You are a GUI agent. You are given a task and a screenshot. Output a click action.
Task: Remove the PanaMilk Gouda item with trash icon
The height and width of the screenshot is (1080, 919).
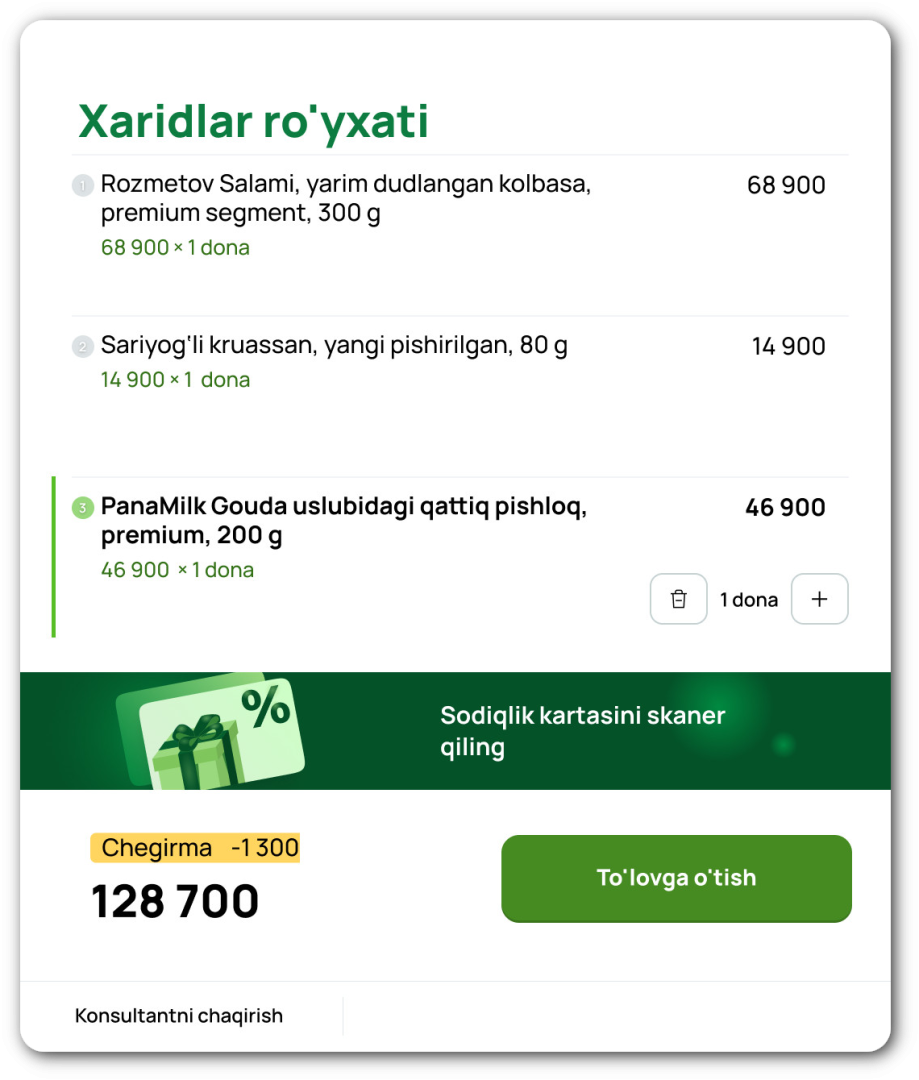click(x=678, y=599)
